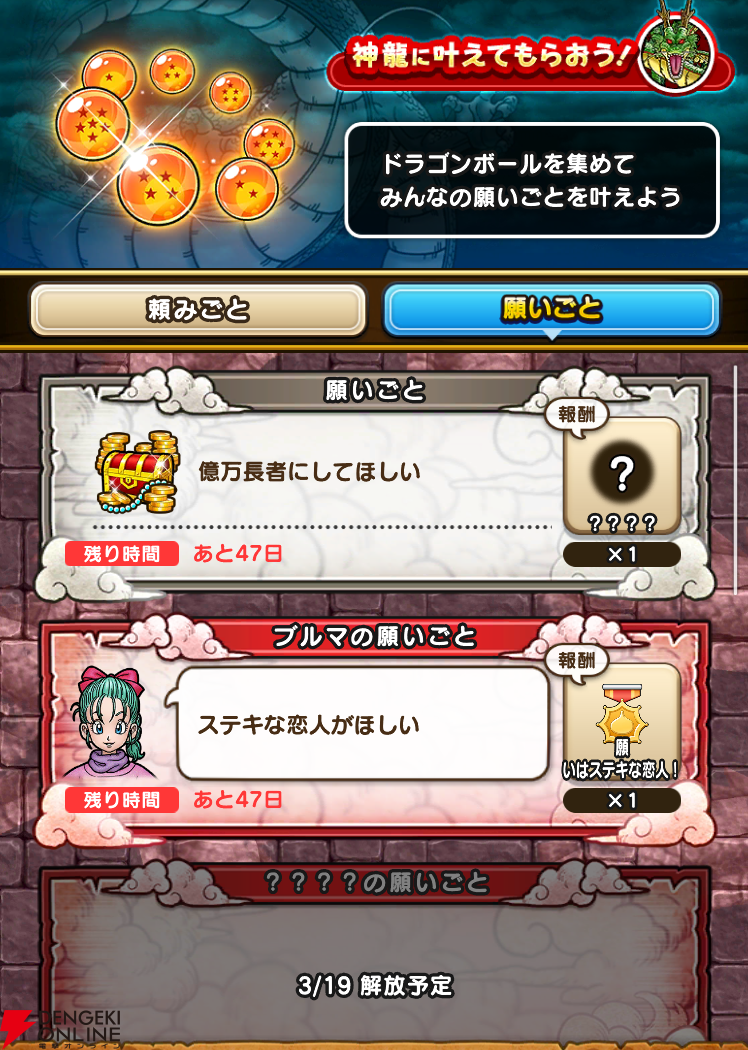View the medal reward for Bulma's wish
The image size is (748, 1050).
point(622,722)
